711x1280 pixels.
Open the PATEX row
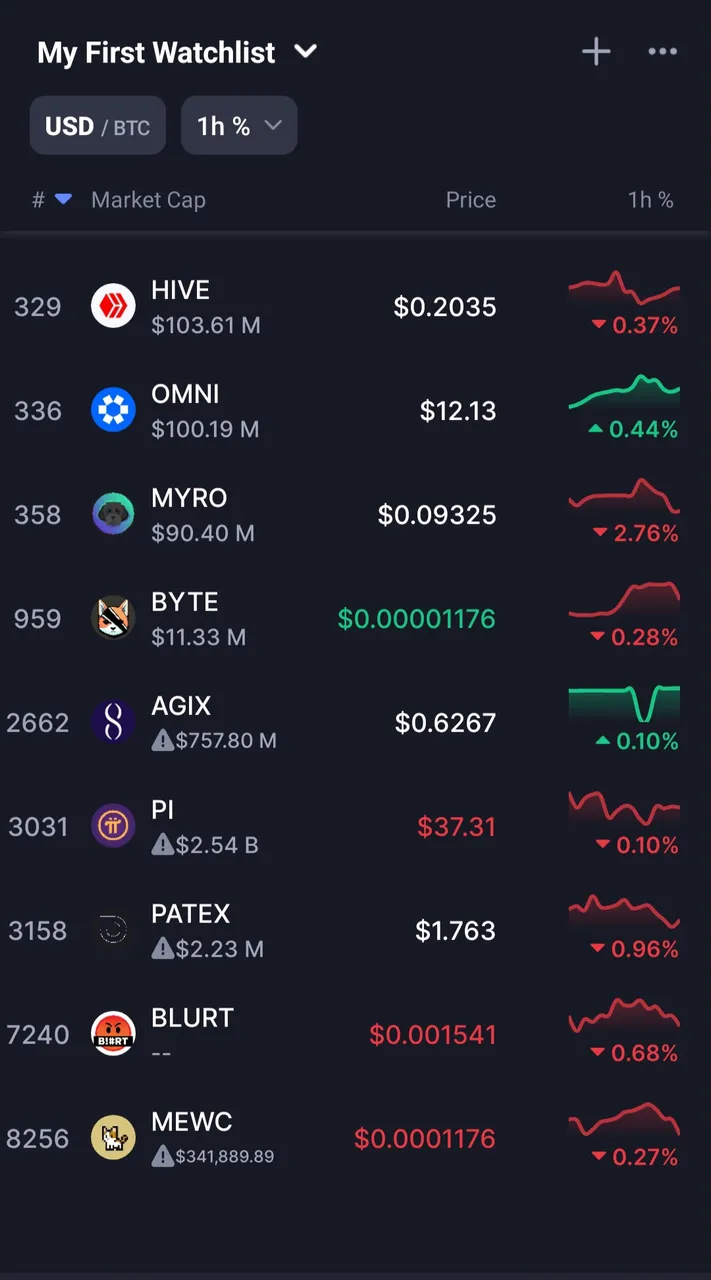[355, 930]
